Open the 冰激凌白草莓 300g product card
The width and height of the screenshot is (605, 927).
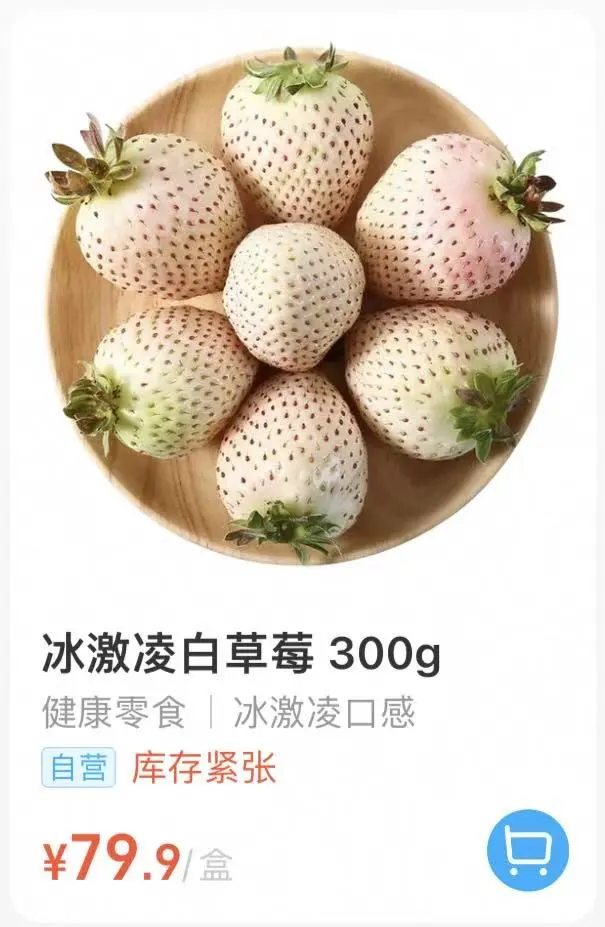click(241, 657)
